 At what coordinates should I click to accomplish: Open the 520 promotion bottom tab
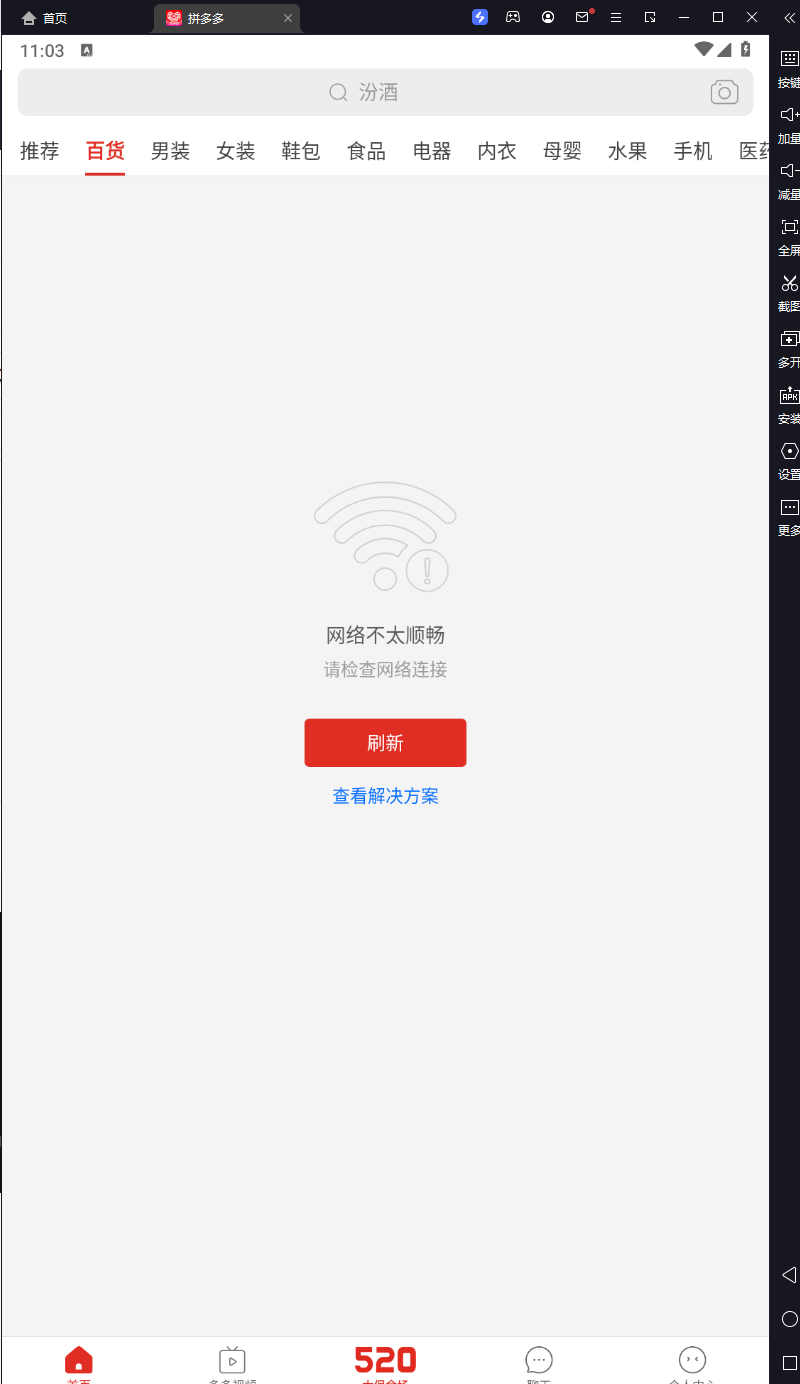pos(385,1362)
